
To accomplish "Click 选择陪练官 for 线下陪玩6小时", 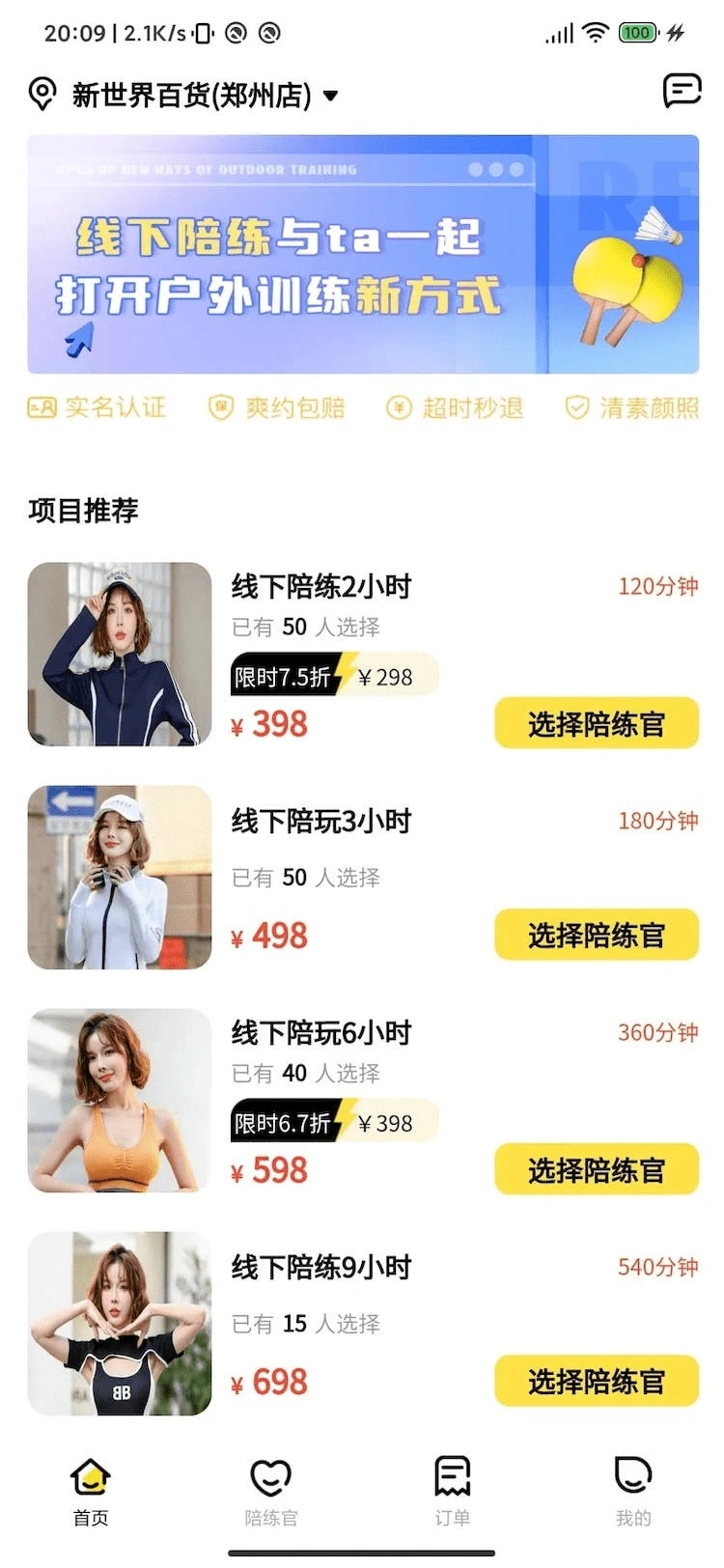I will [596, 1169].
